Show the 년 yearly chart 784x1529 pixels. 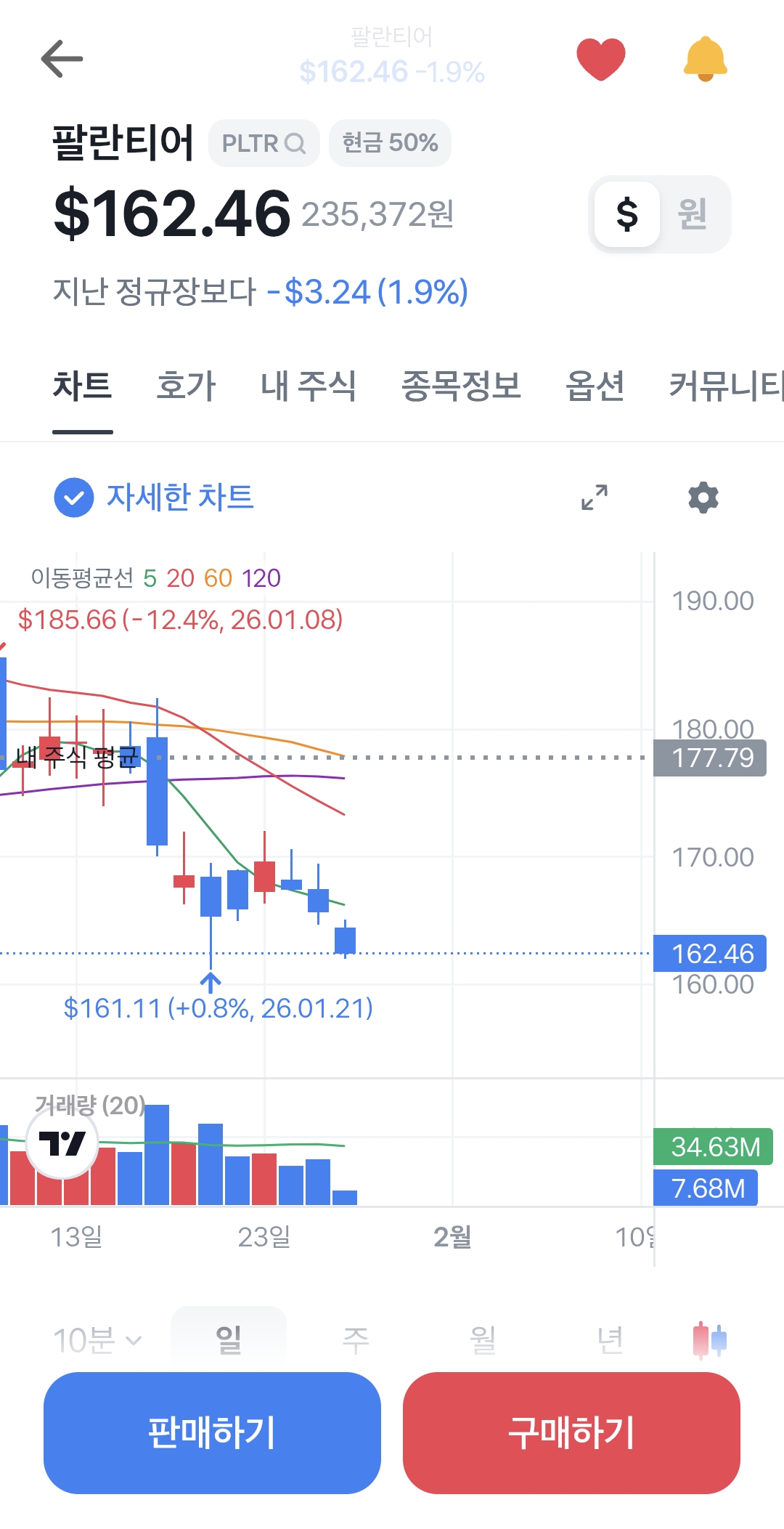pos(610,1339)
